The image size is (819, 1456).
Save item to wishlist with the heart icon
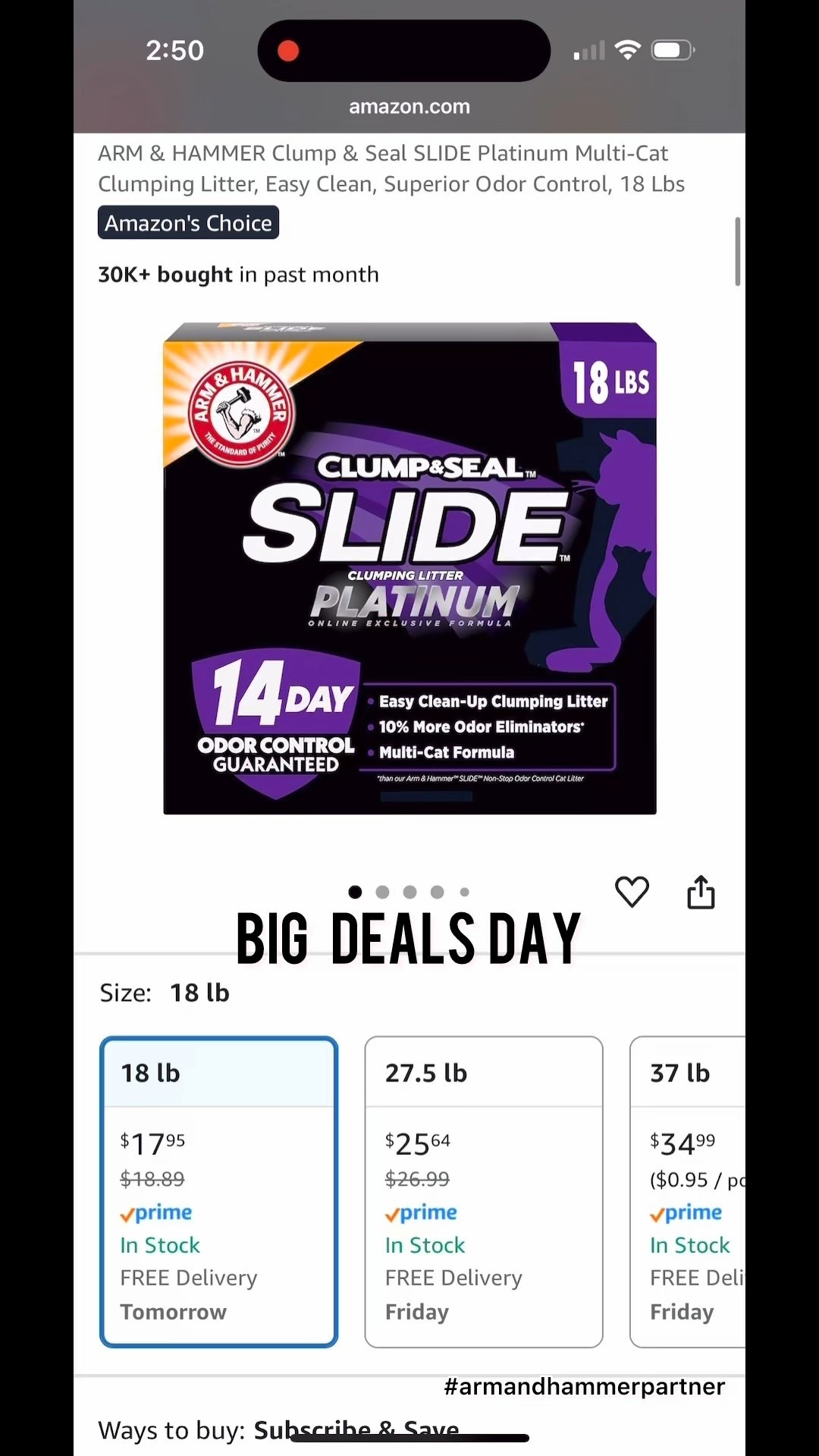pyautogui.click(x=632, y=892)
